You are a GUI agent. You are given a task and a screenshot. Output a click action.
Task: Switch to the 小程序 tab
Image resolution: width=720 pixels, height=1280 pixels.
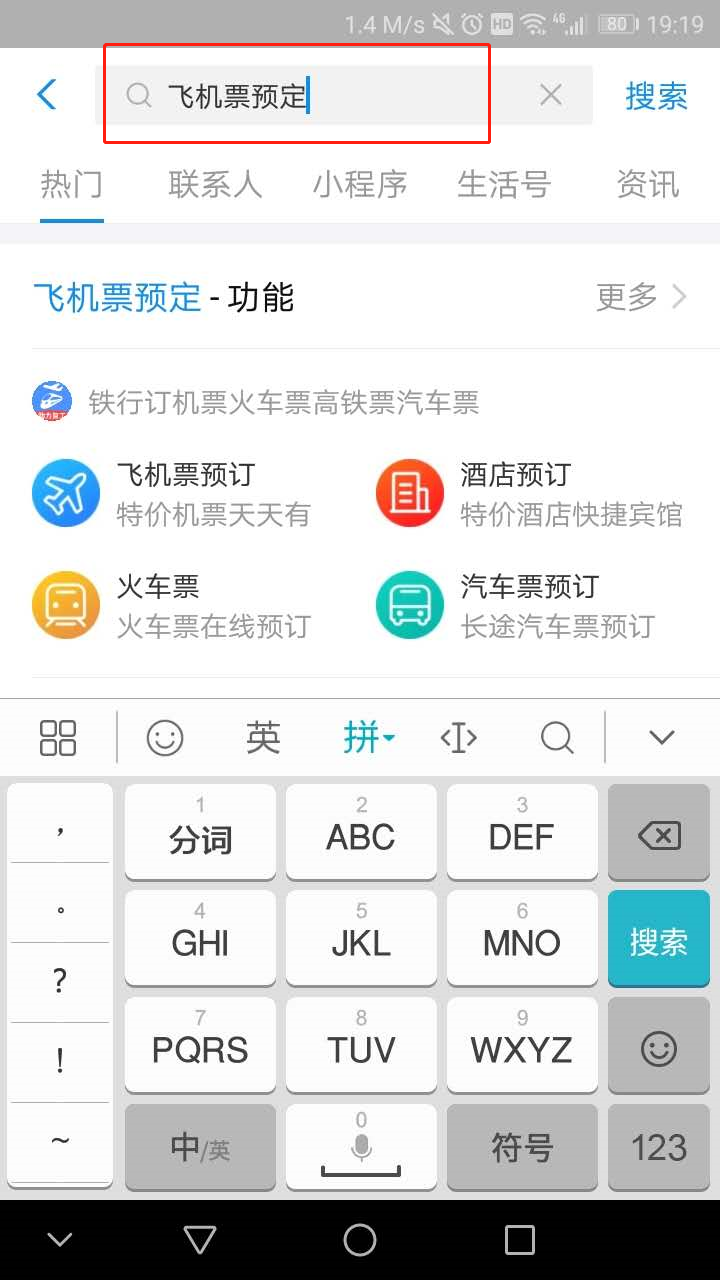tap(360, 185)
